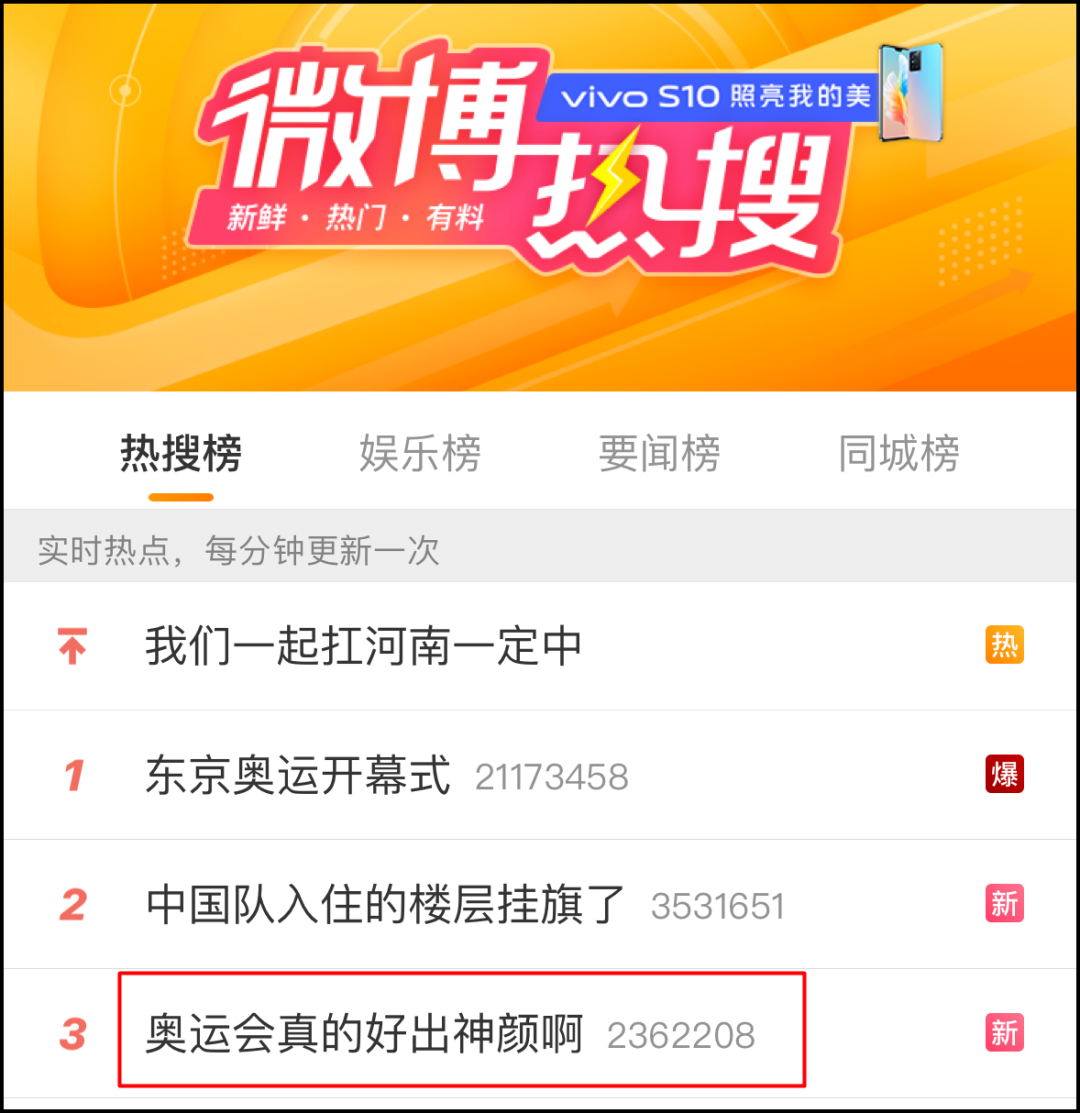Screen dimensions: 1080x1113
Task: Open pinned topic 我们一起扛河南一定中
Action: 364,646
